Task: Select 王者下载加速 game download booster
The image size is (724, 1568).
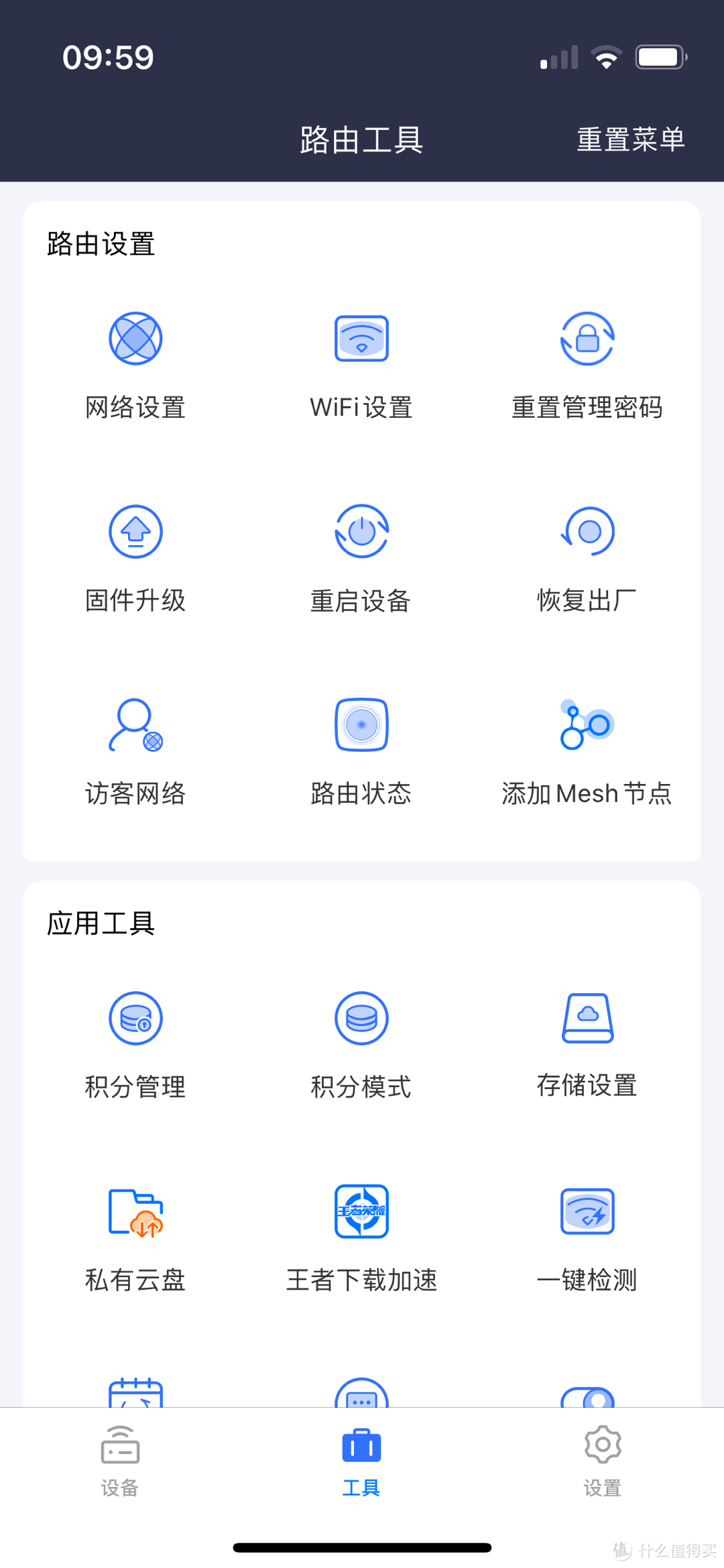Action: click(361, 1237)
